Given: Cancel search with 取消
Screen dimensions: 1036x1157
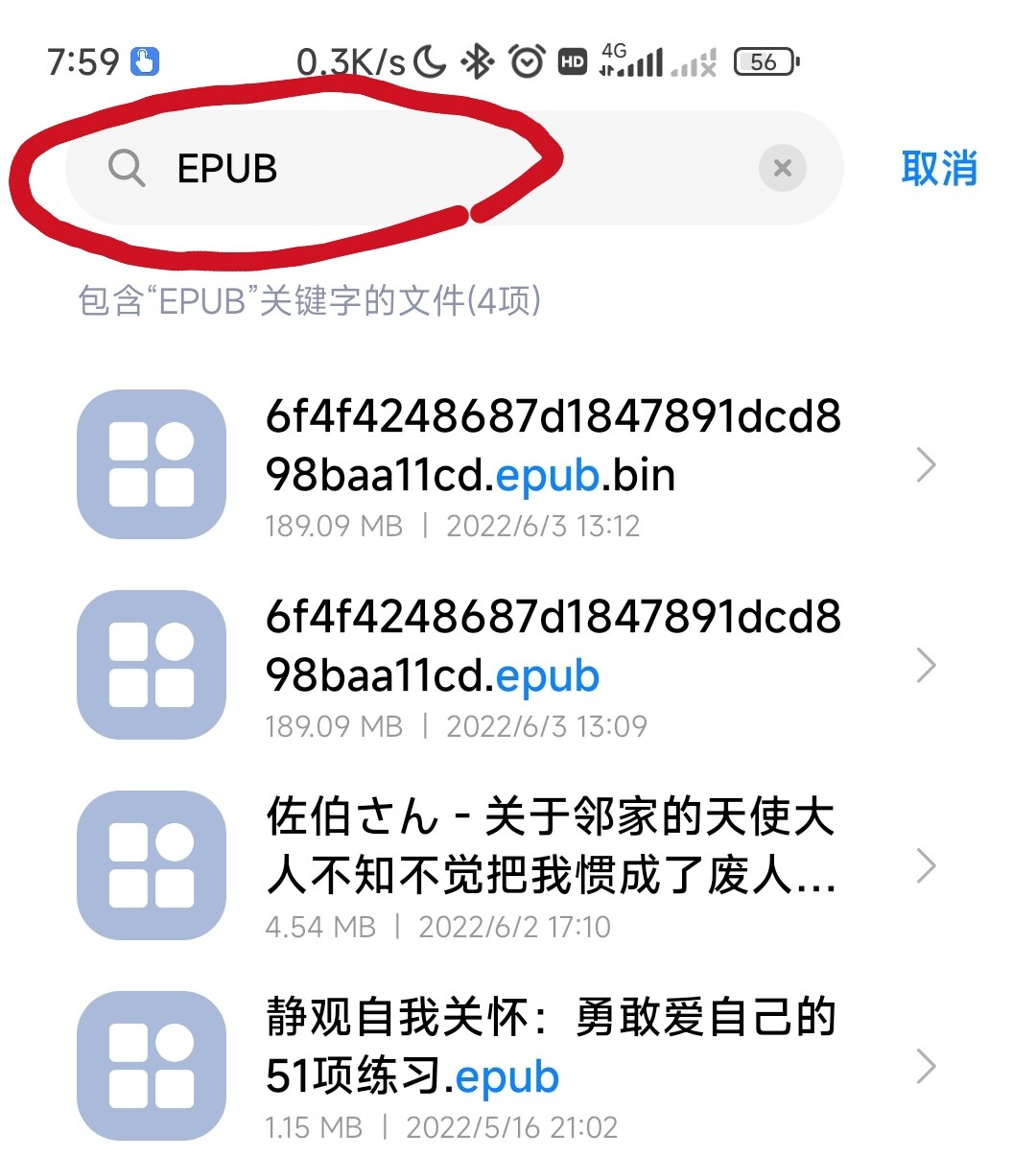Looking at the screenshot, I should point(938,169).
